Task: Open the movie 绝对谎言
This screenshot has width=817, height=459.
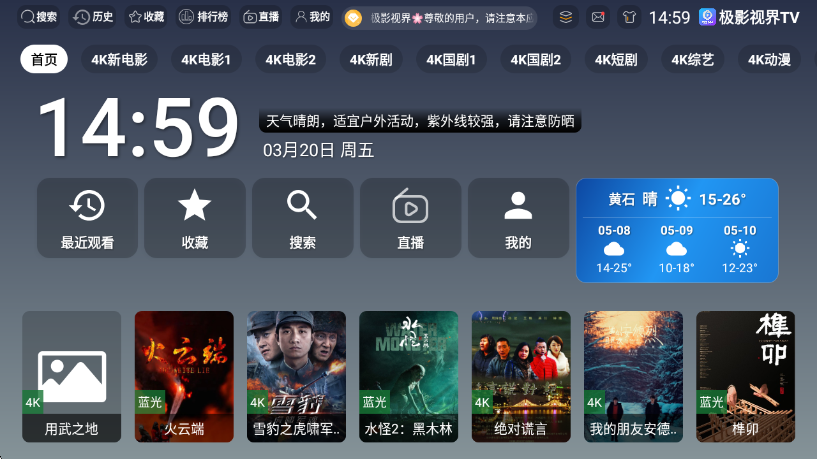Action: 521,376
